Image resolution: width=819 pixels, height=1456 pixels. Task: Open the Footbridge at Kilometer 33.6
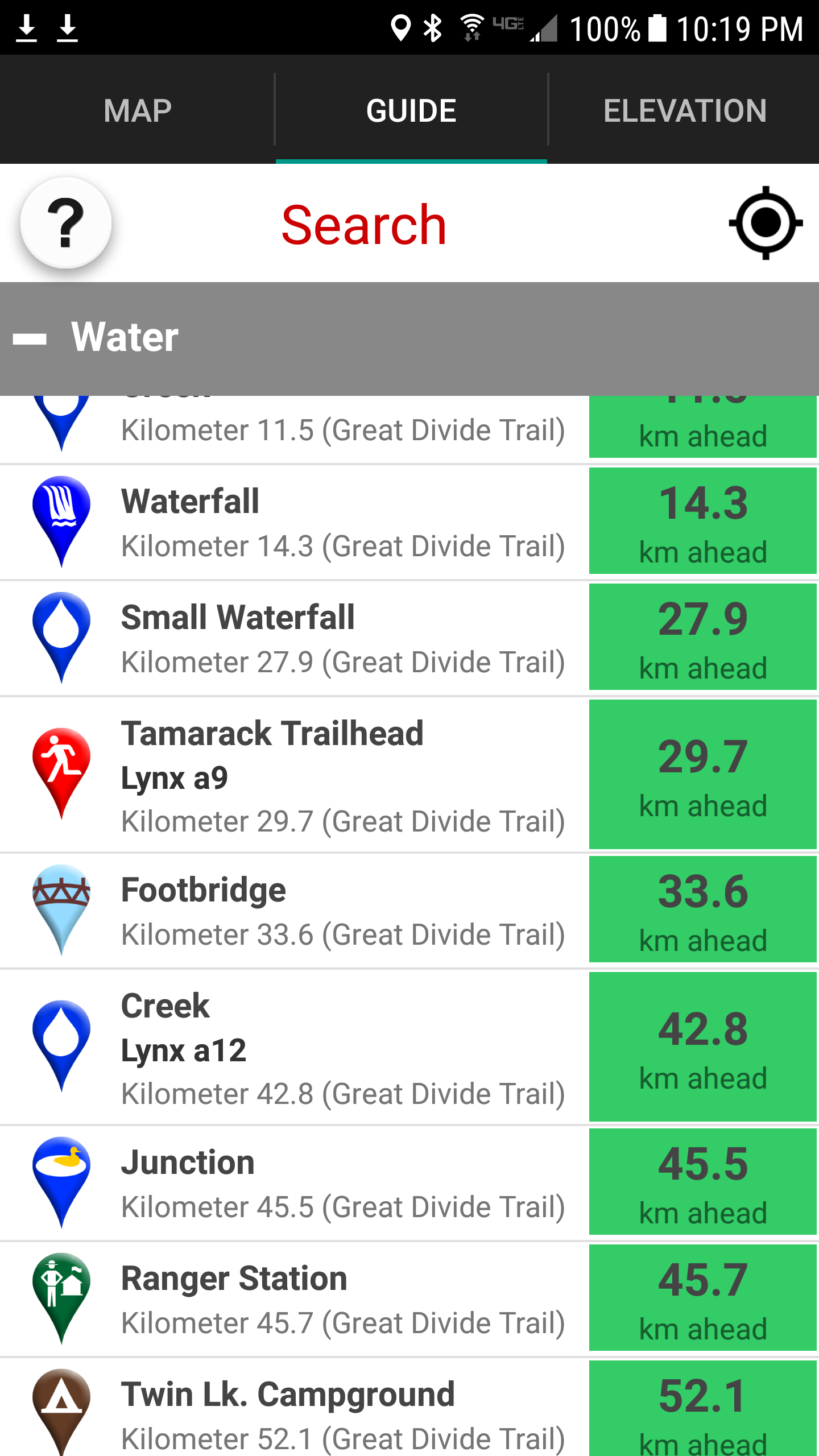(341, 911)
